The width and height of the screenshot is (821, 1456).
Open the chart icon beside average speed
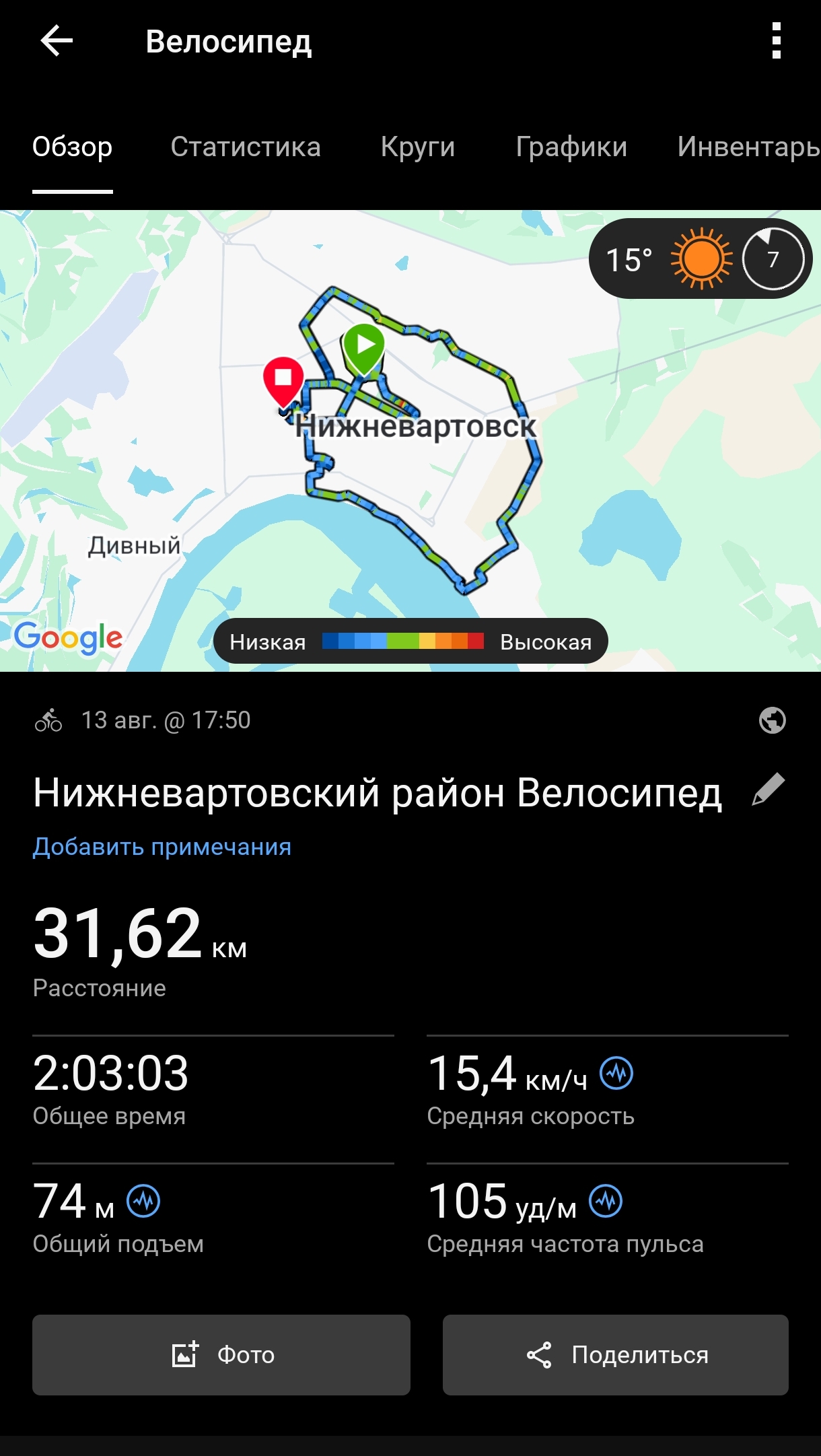(617, 1073)
